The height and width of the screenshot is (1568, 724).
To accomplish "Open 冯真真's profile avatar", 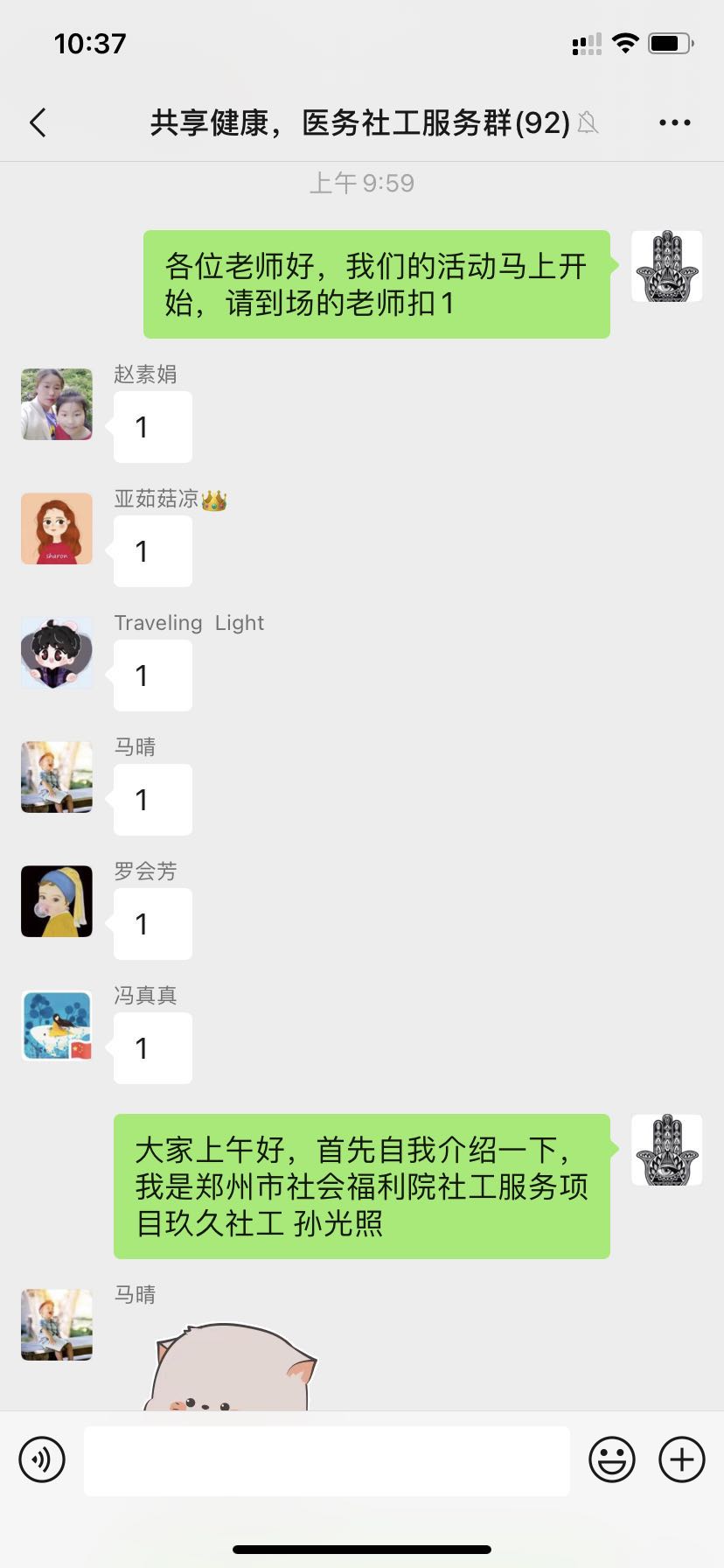I will 57,1025.
